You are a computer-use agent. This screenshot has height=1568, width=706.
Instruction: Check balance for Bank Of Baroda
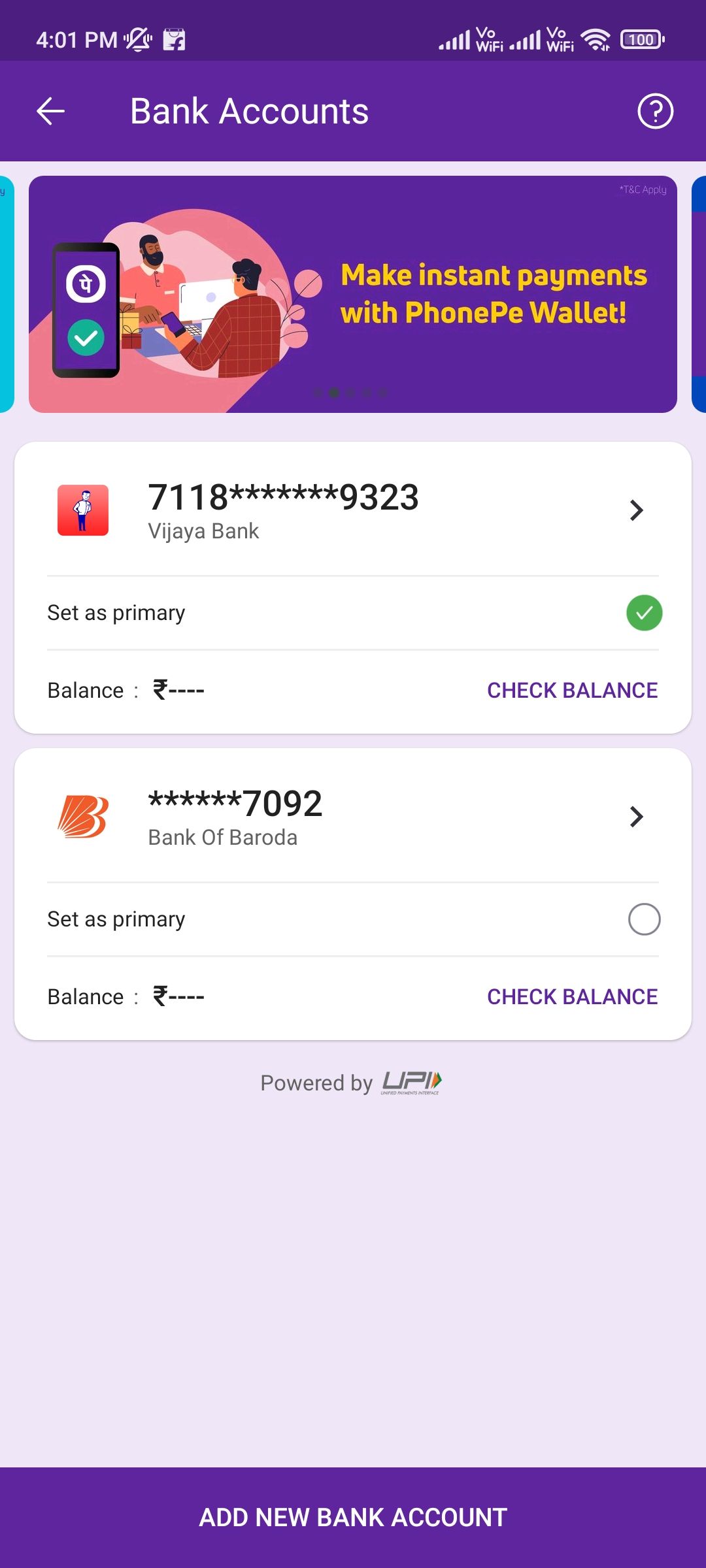pos(572,997)
